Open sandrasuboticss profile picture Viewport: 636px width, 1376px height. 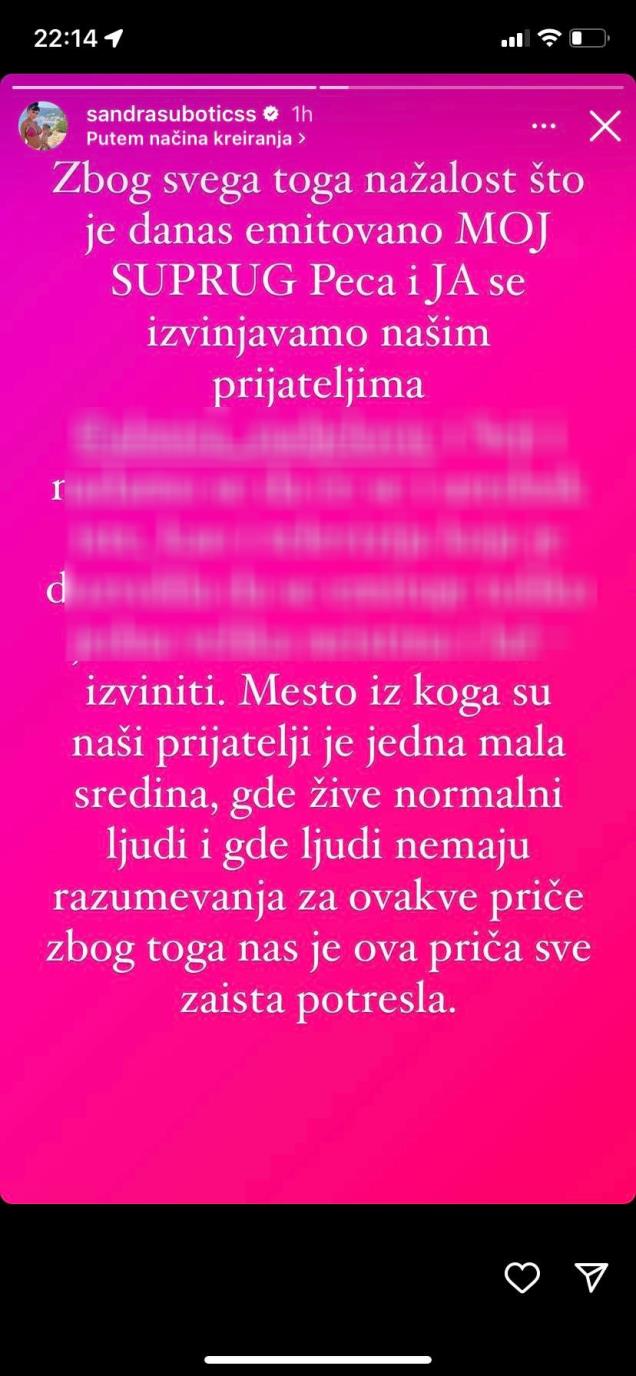(43, 127)
